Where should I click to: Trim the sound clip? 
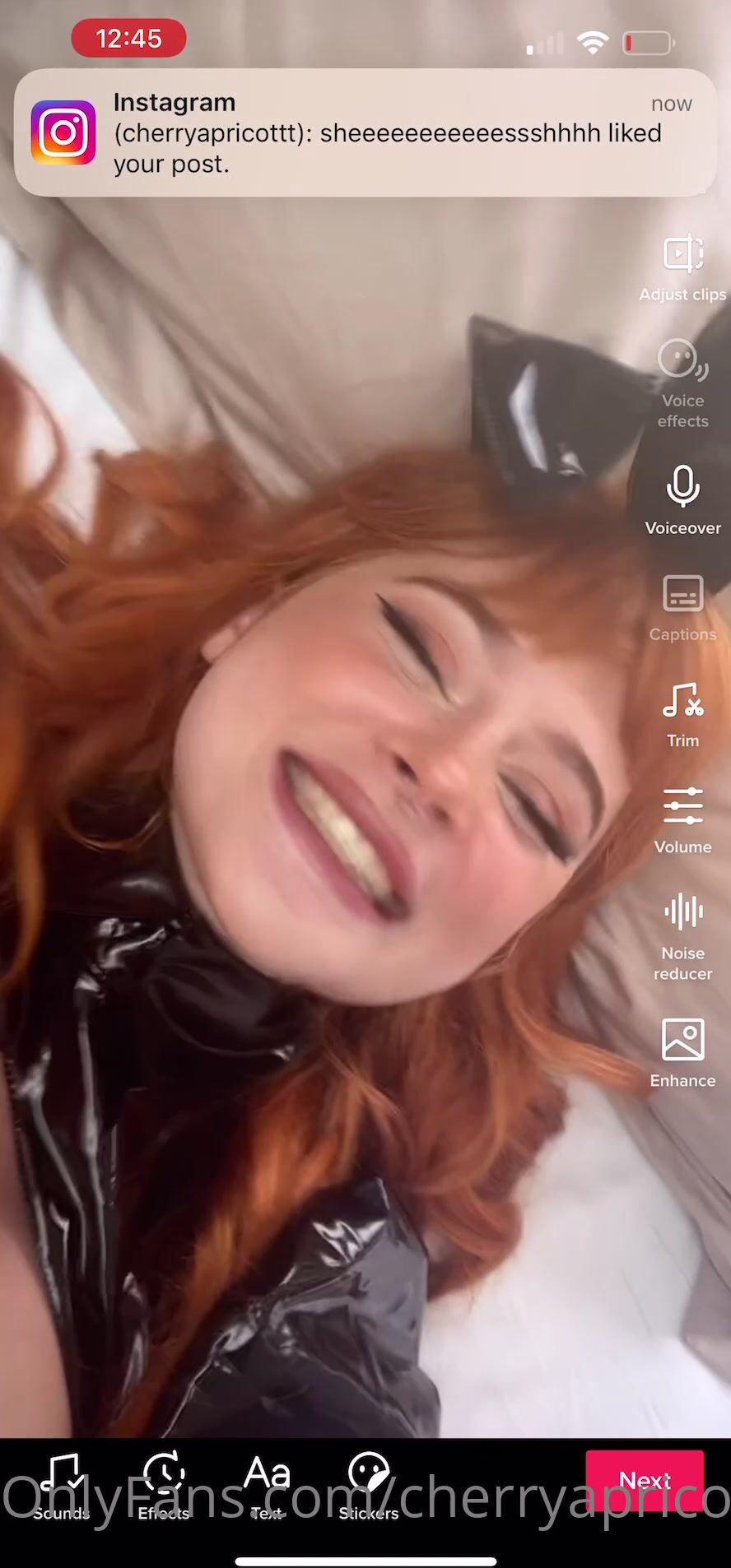tap(682, 713)
